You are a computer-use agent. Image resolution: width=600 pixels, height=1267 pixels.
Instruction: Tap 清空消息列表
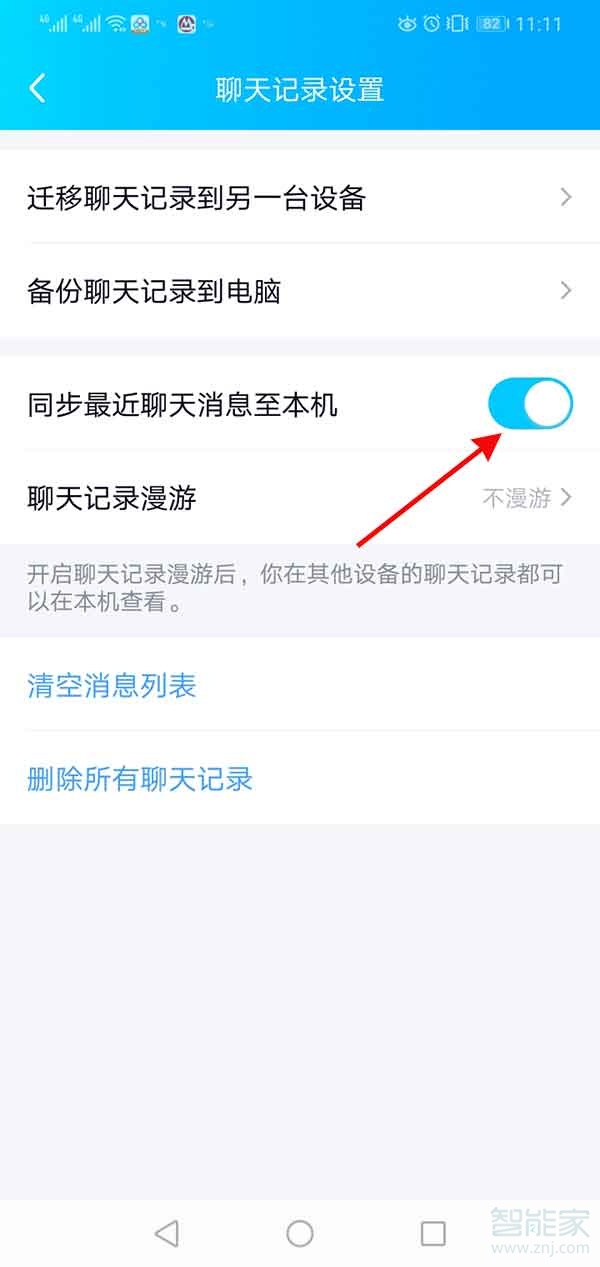(111, 686)
